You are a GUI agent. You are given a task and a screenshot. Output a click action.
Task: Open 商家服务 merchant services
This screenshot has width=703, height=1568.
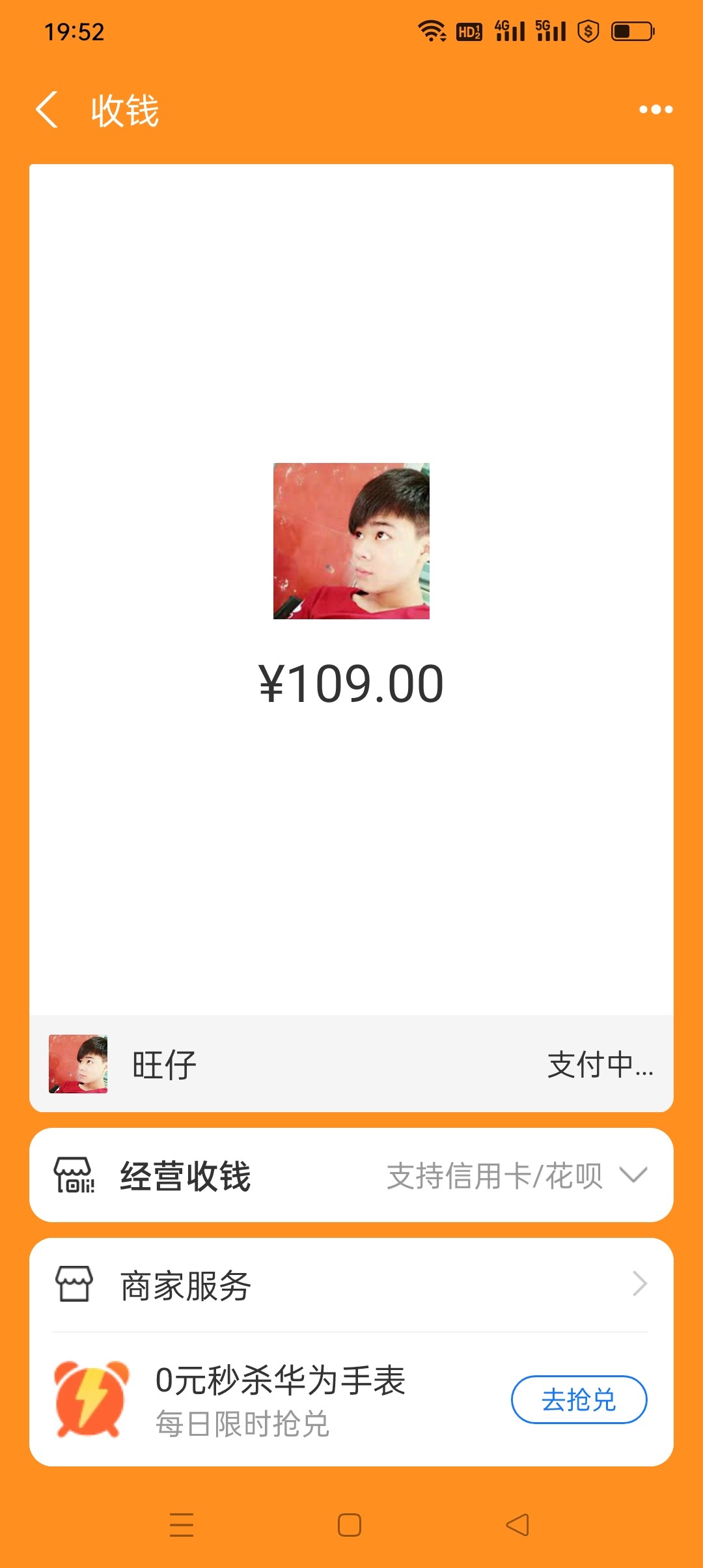[x=351, y=1285]
